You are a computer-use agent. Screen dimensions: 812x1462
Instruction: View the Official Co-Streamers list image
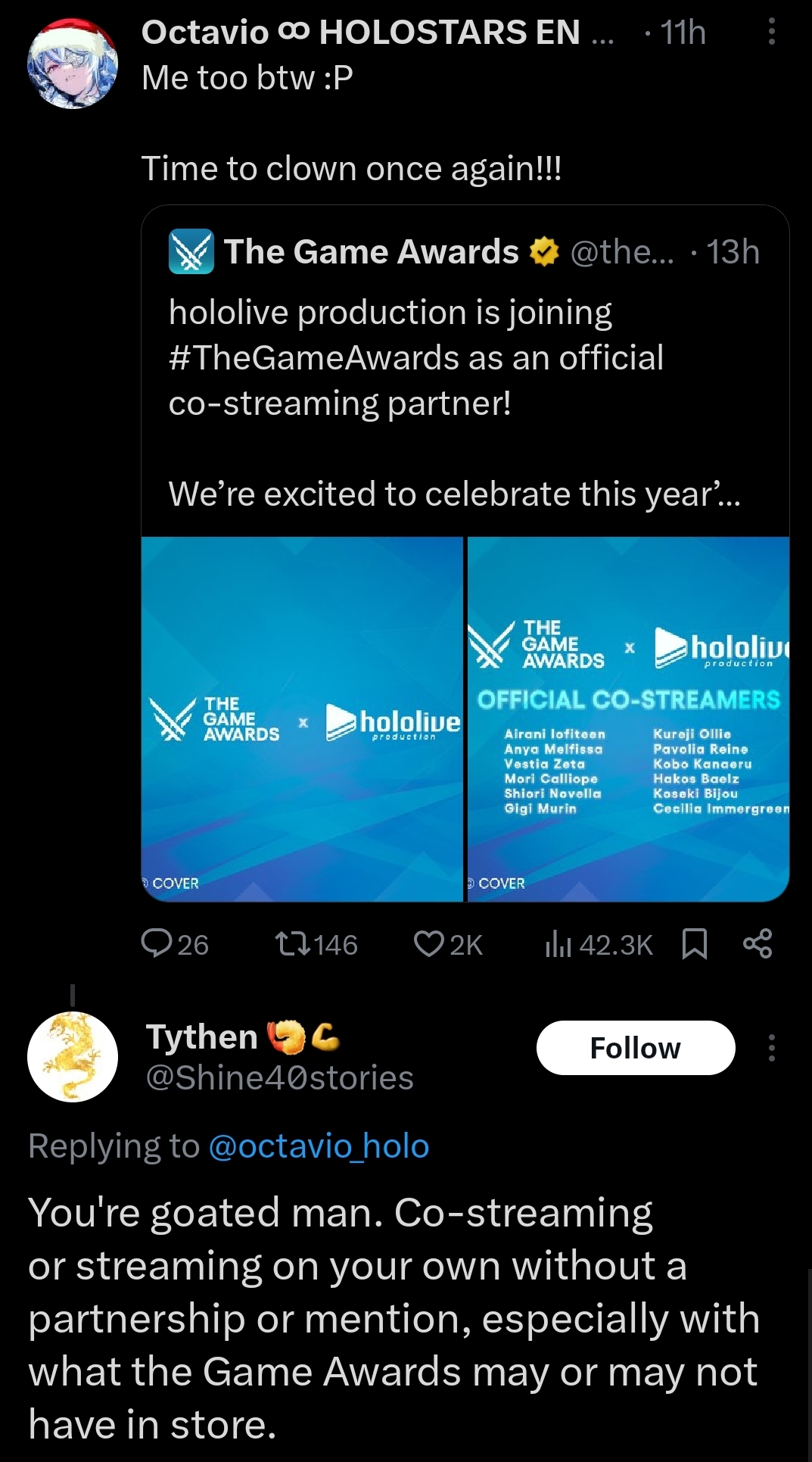tap(628, 719)
